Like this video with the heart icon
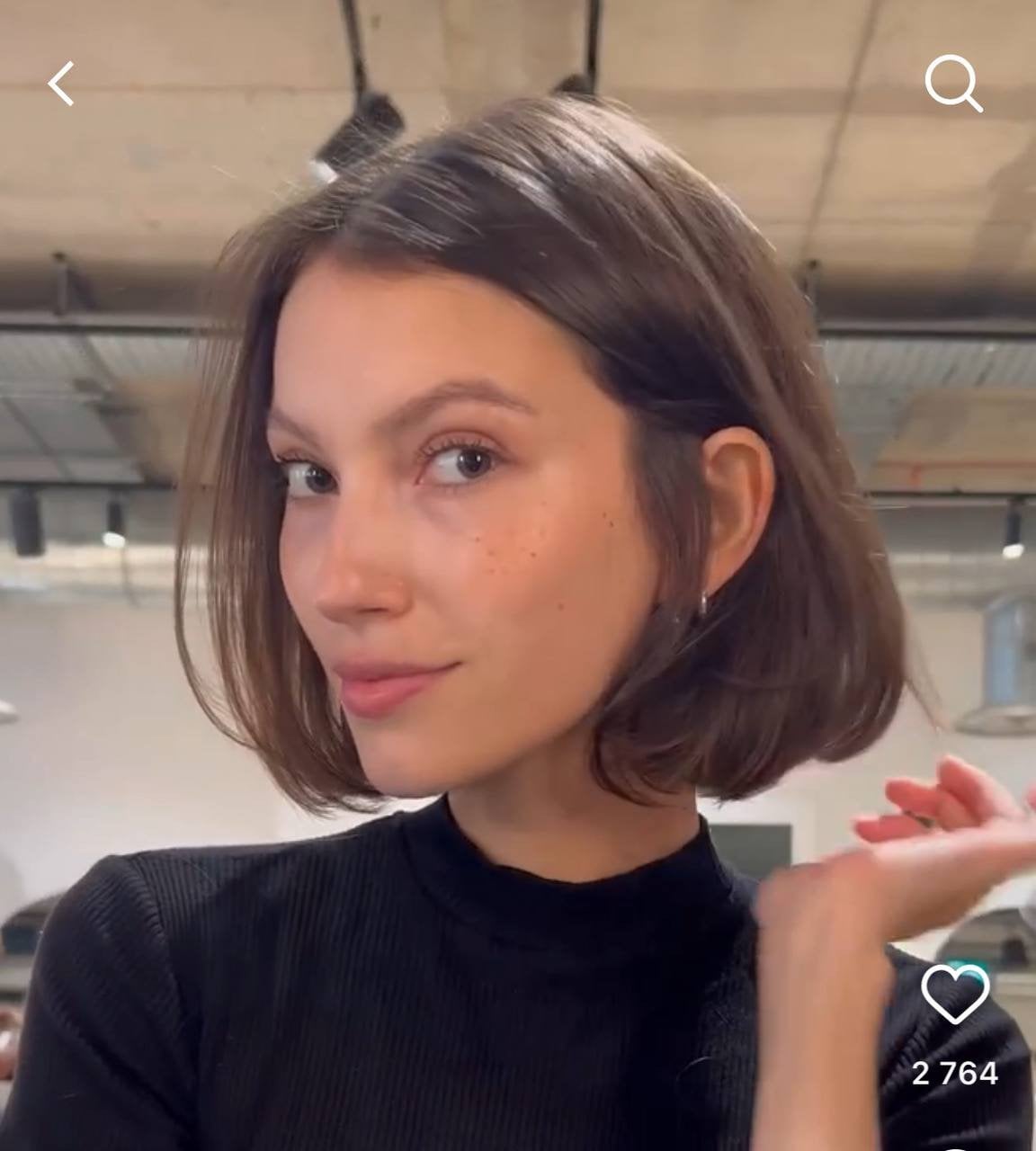 [x=955, y=995]
